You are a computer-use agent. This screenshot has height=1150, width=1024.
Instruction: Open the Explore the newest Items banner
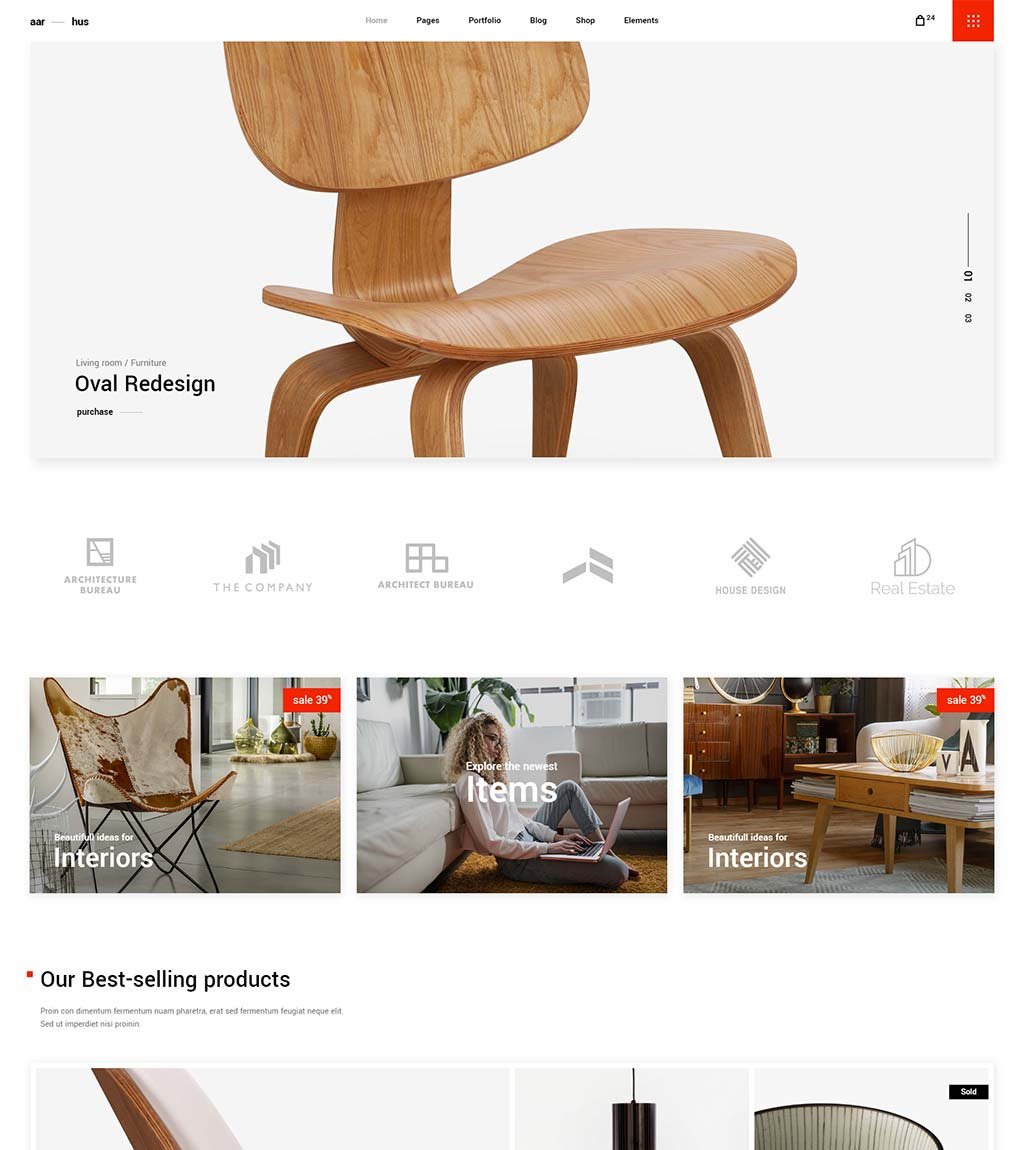tap(512, 785)
